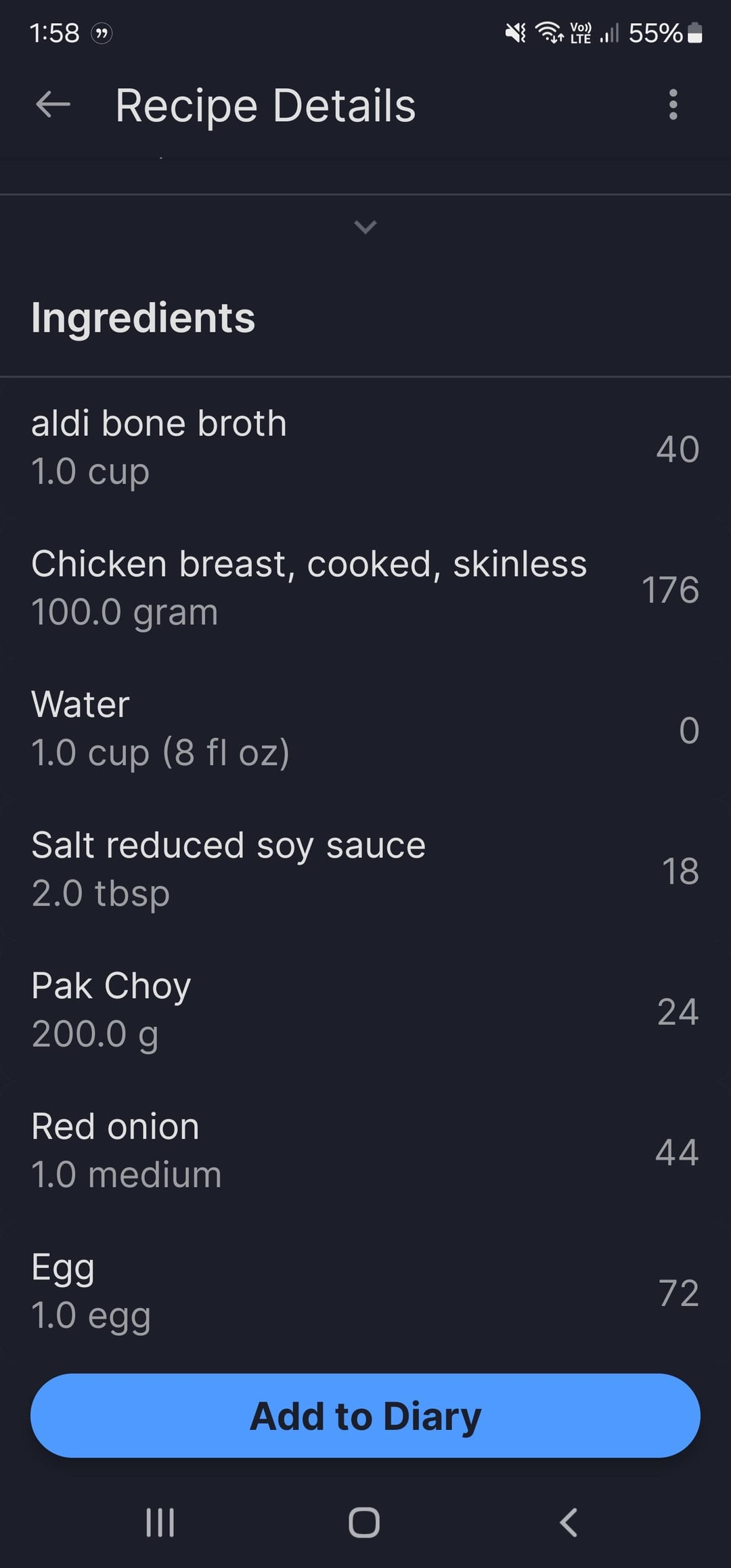View Salt reduced soy sauce details
731x1568 pixels.
(x=365, y=869)
